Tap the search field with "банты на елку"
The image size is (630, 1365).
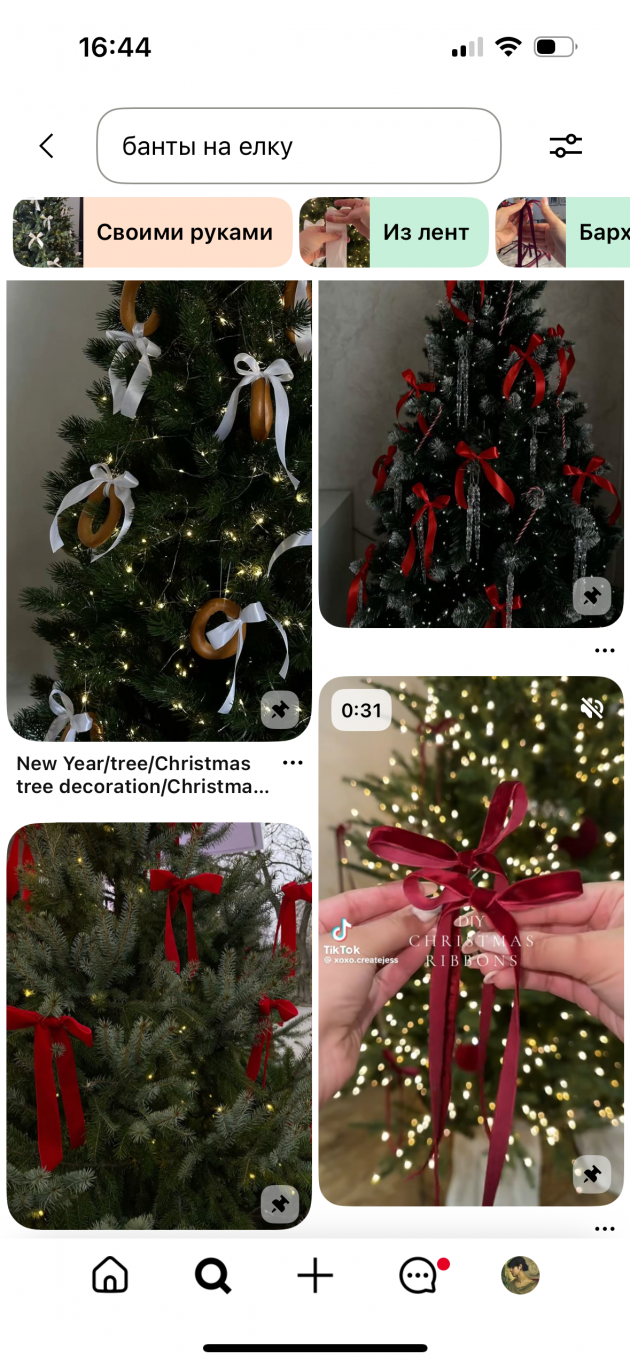[298, 146]
